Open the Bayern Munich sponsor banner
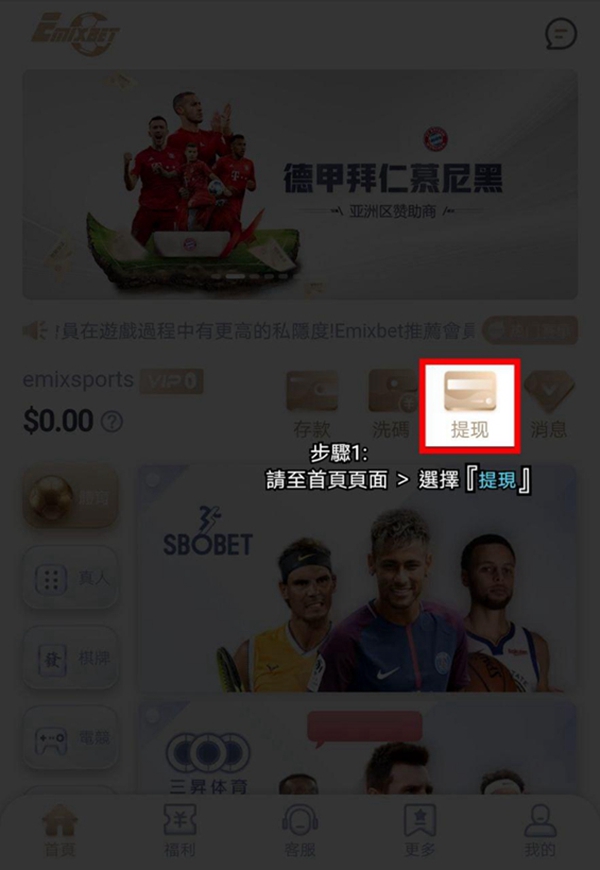Screen dimensions: 600x870 [x=300, y=185]
